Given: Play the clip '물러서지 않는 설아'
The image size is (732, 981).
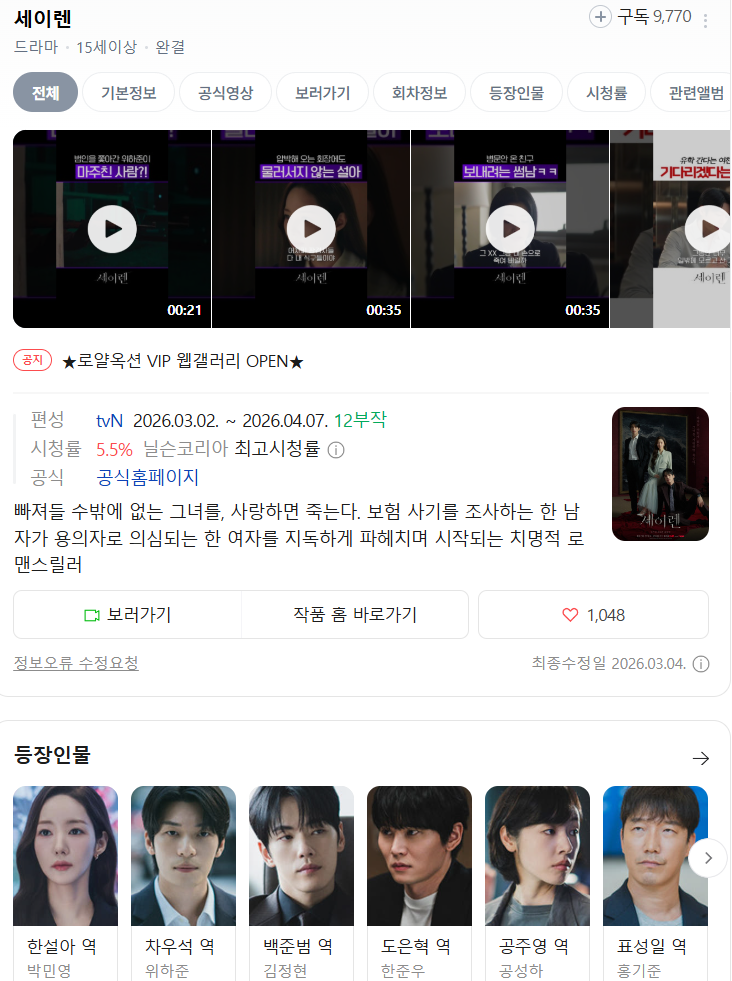Looking at the screenshot, I should (x=311, y=229).
